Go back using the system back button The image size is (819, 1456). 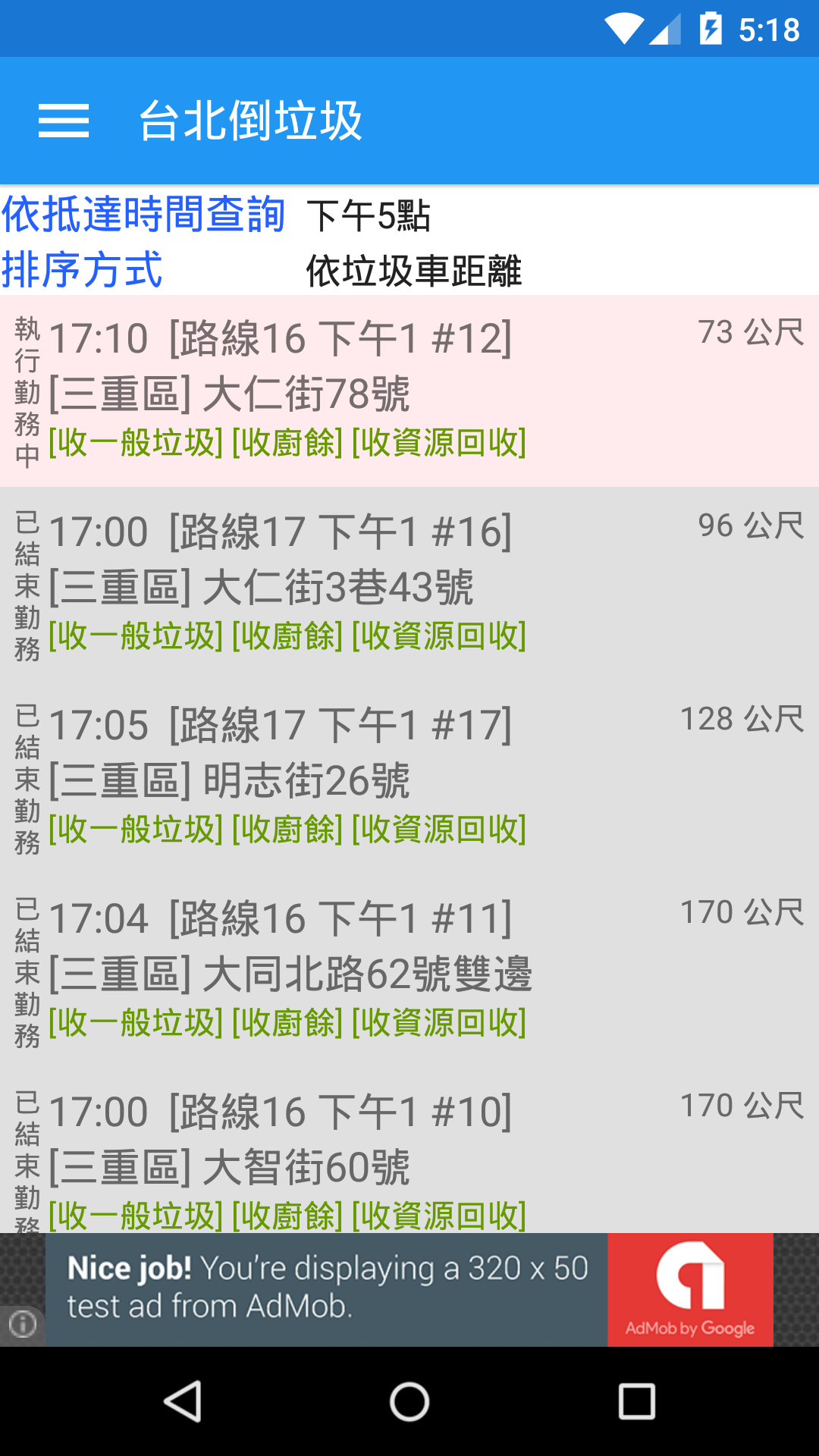pos(183,1401)
